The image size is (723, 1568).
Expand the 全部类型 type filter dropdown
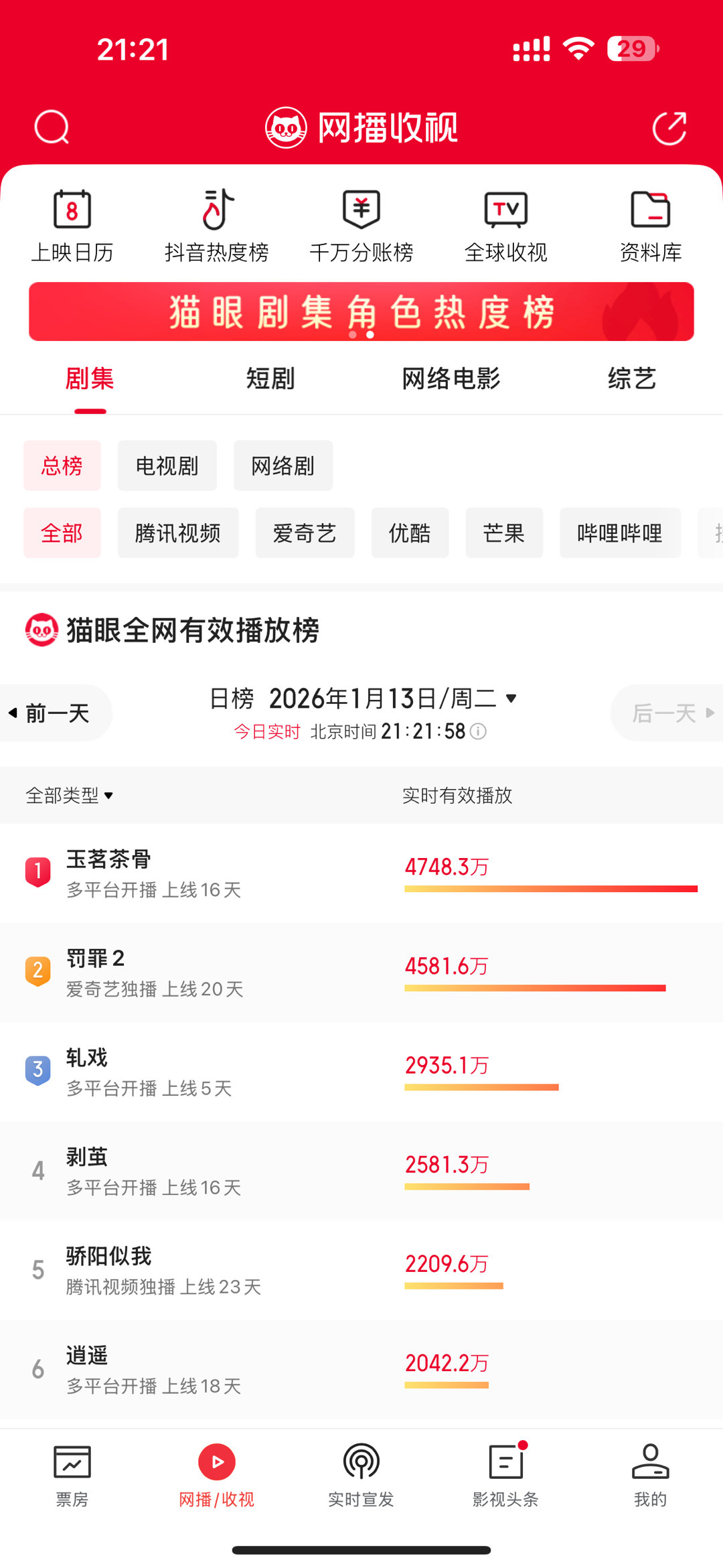[x=69, y=796]
